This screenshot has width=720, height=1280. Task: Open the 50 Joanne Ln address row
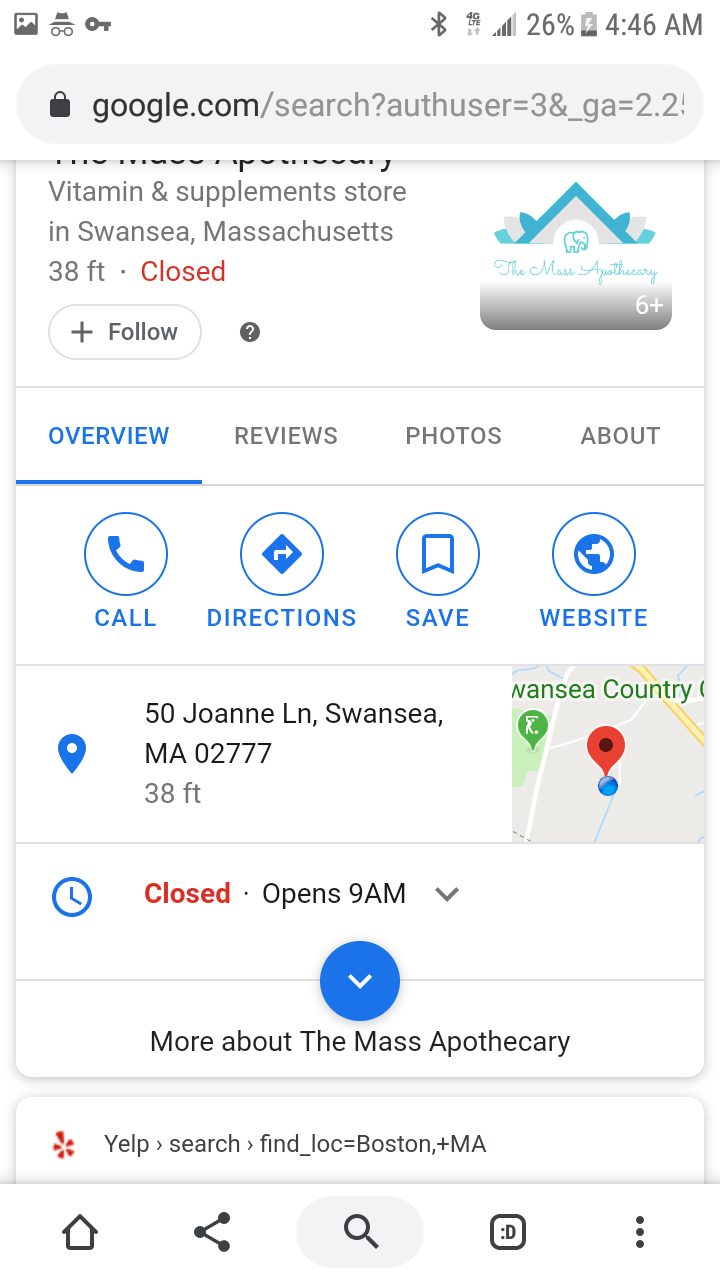(264, 753)
